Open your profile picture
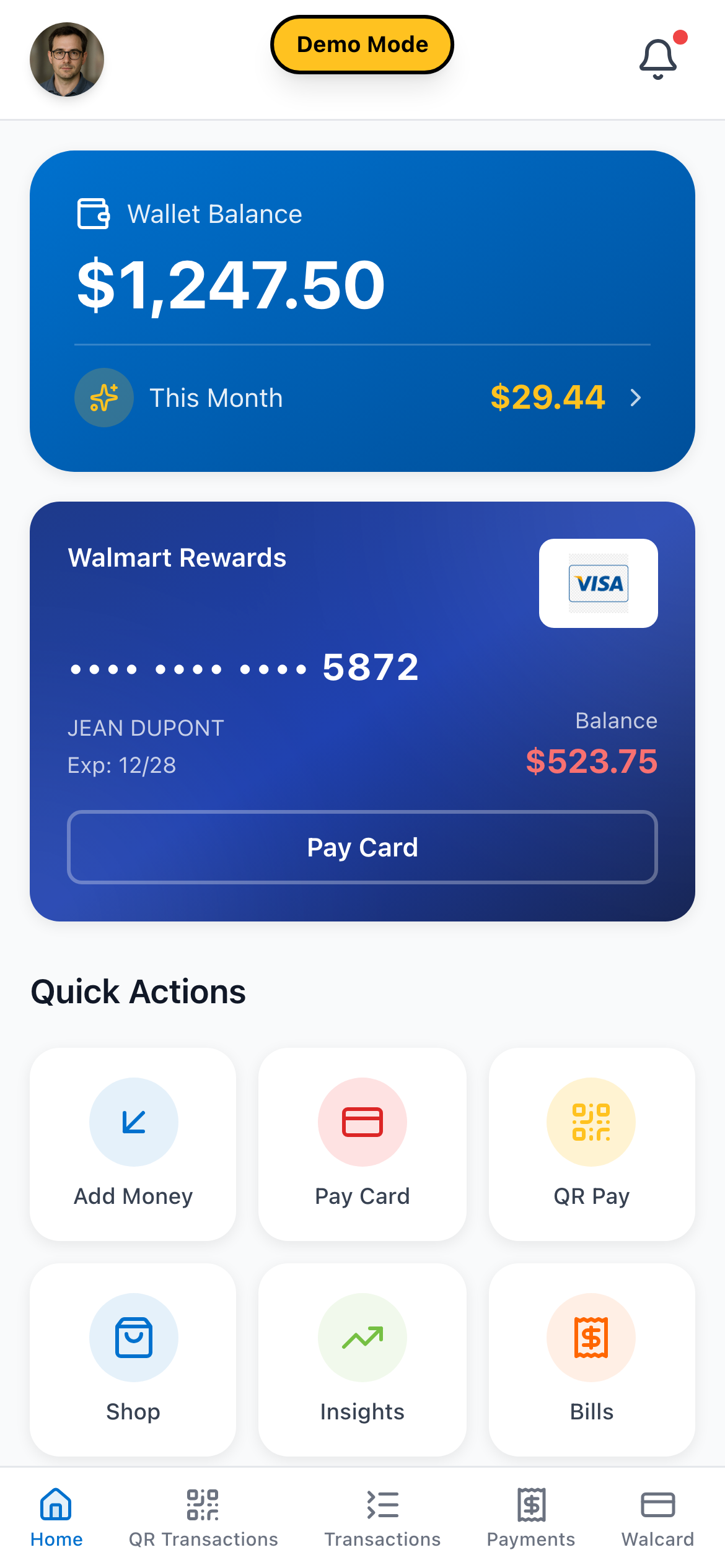This screenshot has height=1568, width=725. [67, 58]
